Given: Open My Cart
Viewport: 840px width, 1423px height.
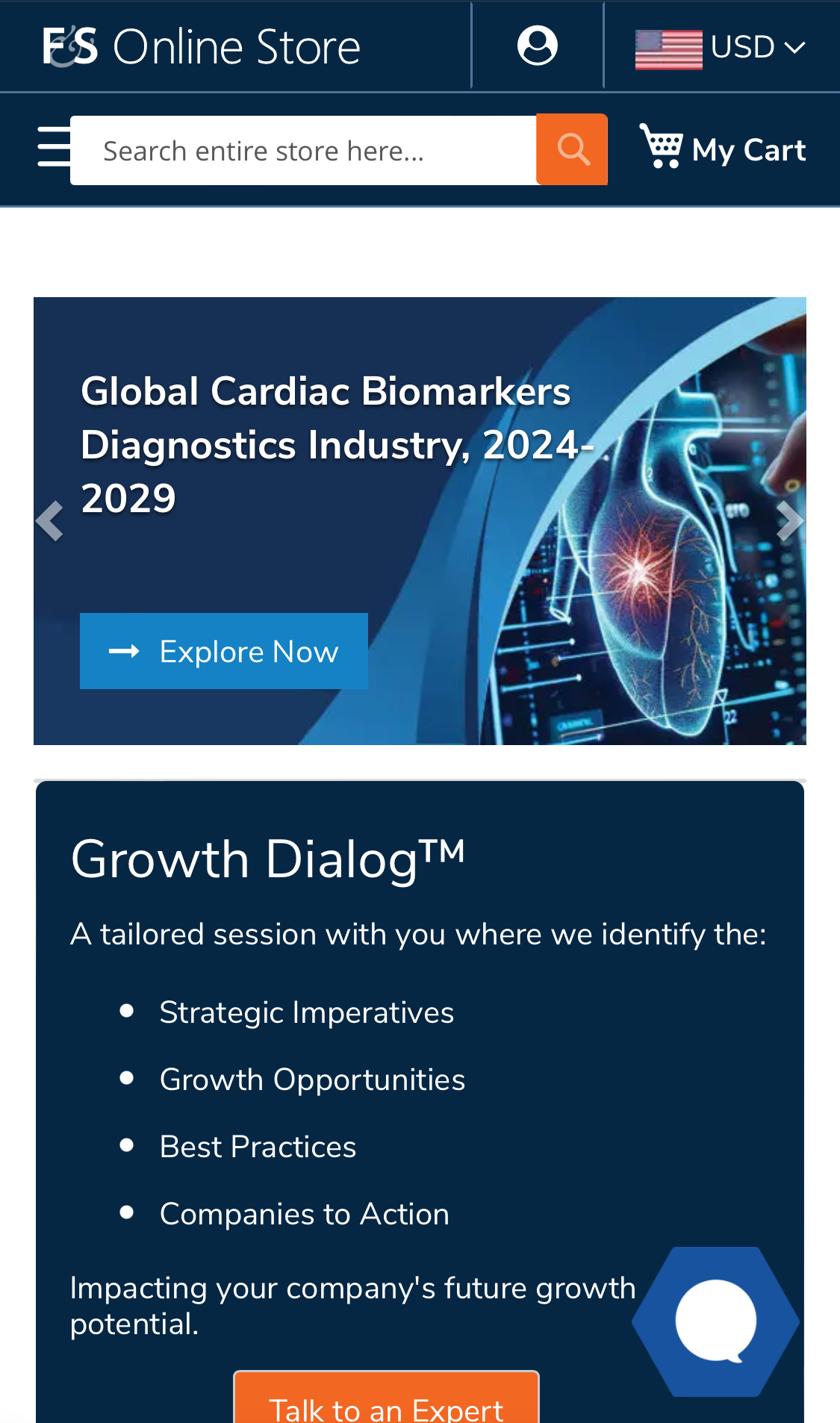Looking at the screenshot, I should click(723, 149).
